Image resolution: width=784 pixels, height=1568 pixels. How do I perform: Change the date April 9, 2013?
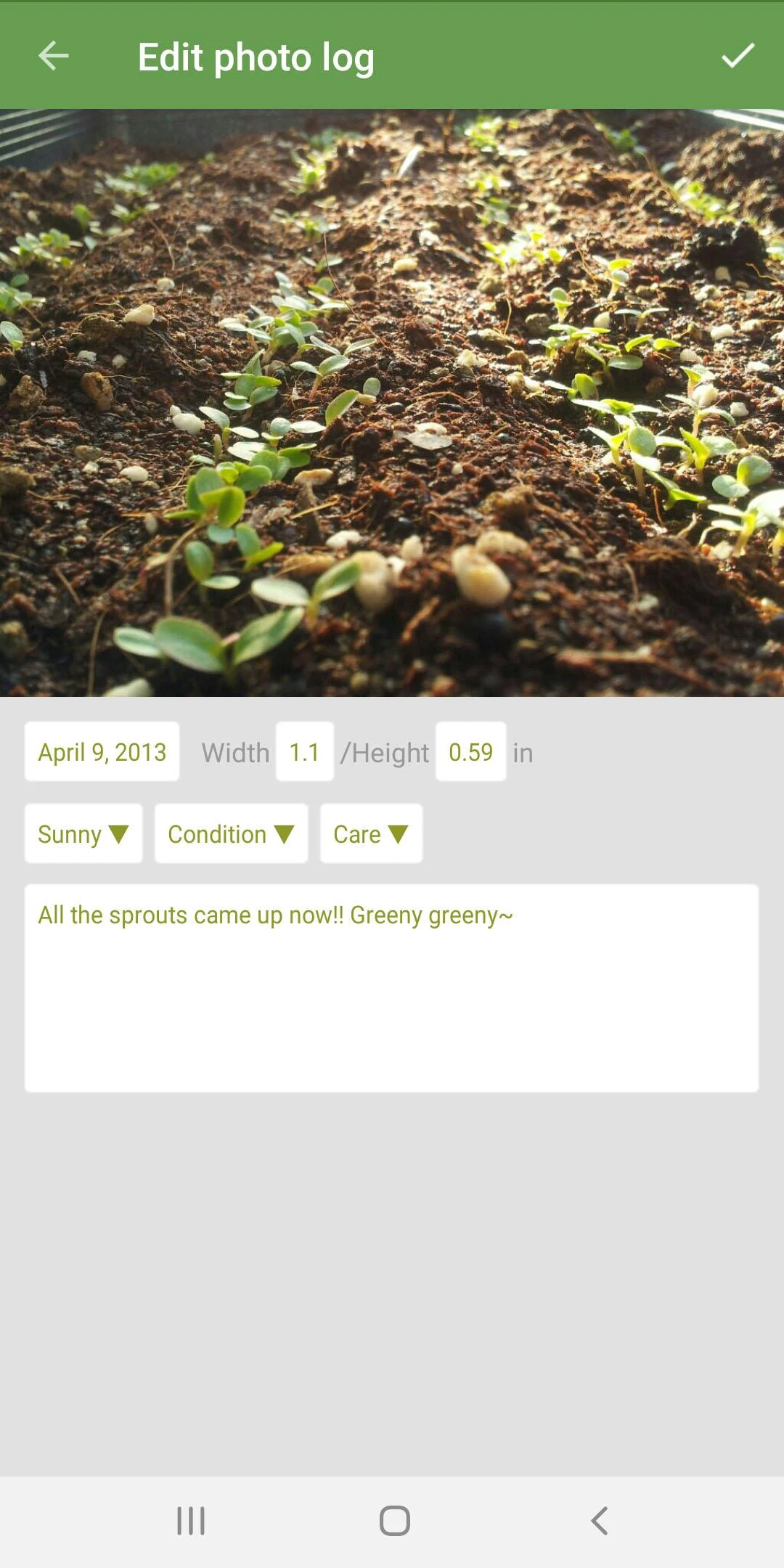[102, 752]
